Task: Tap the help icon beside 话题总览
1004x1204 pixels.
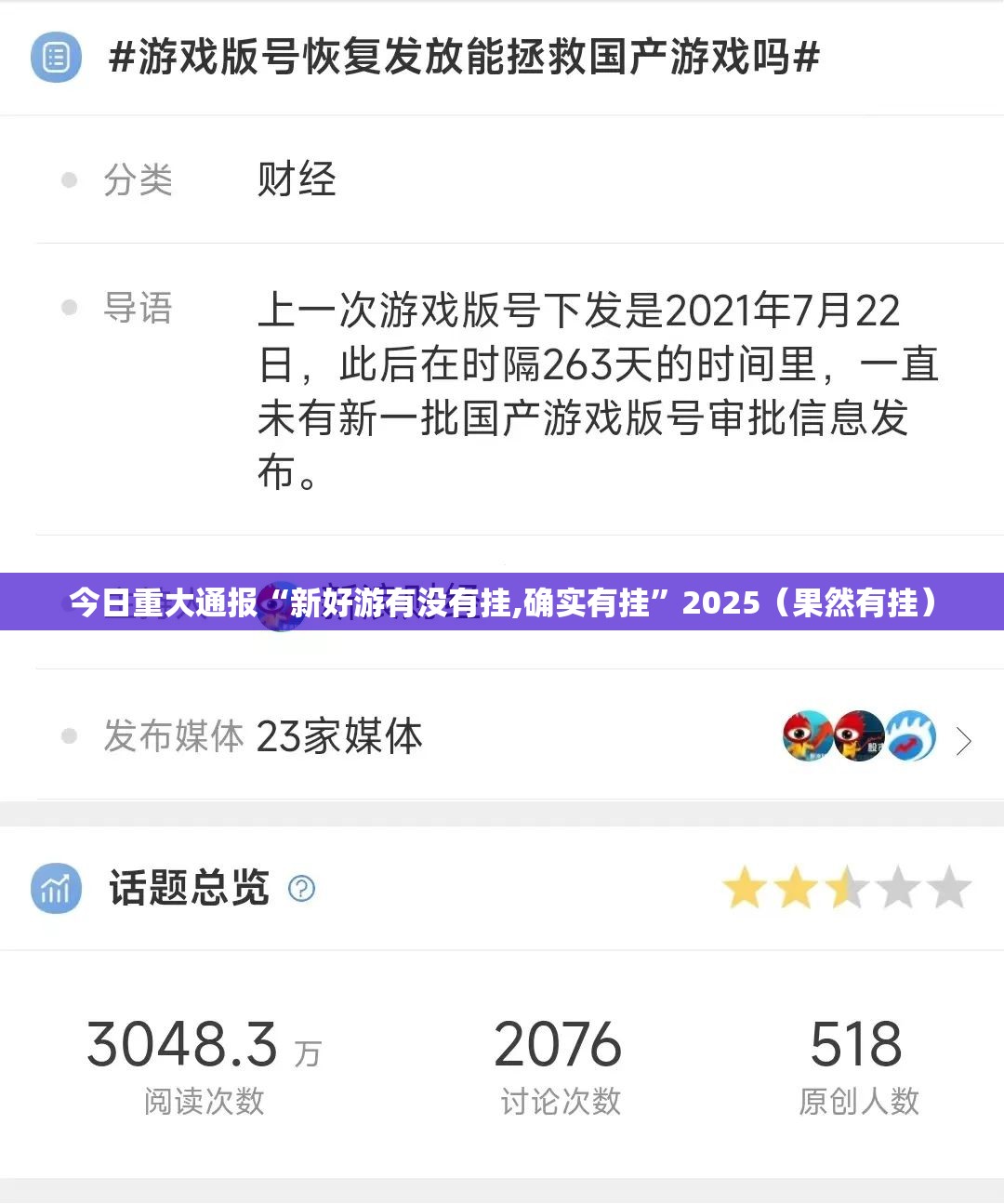Action: tap(301, 889)
